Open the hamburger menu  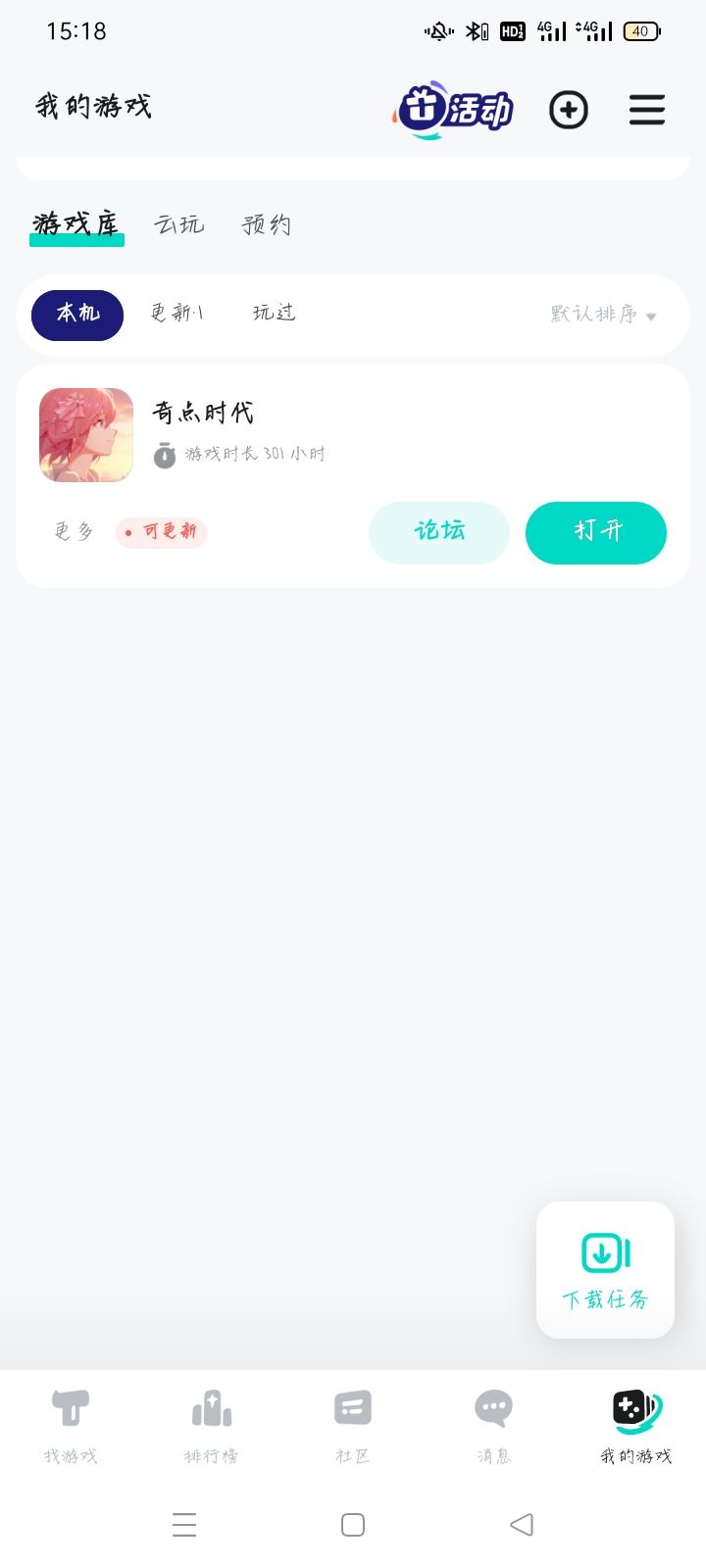click(x=647, y=110)
